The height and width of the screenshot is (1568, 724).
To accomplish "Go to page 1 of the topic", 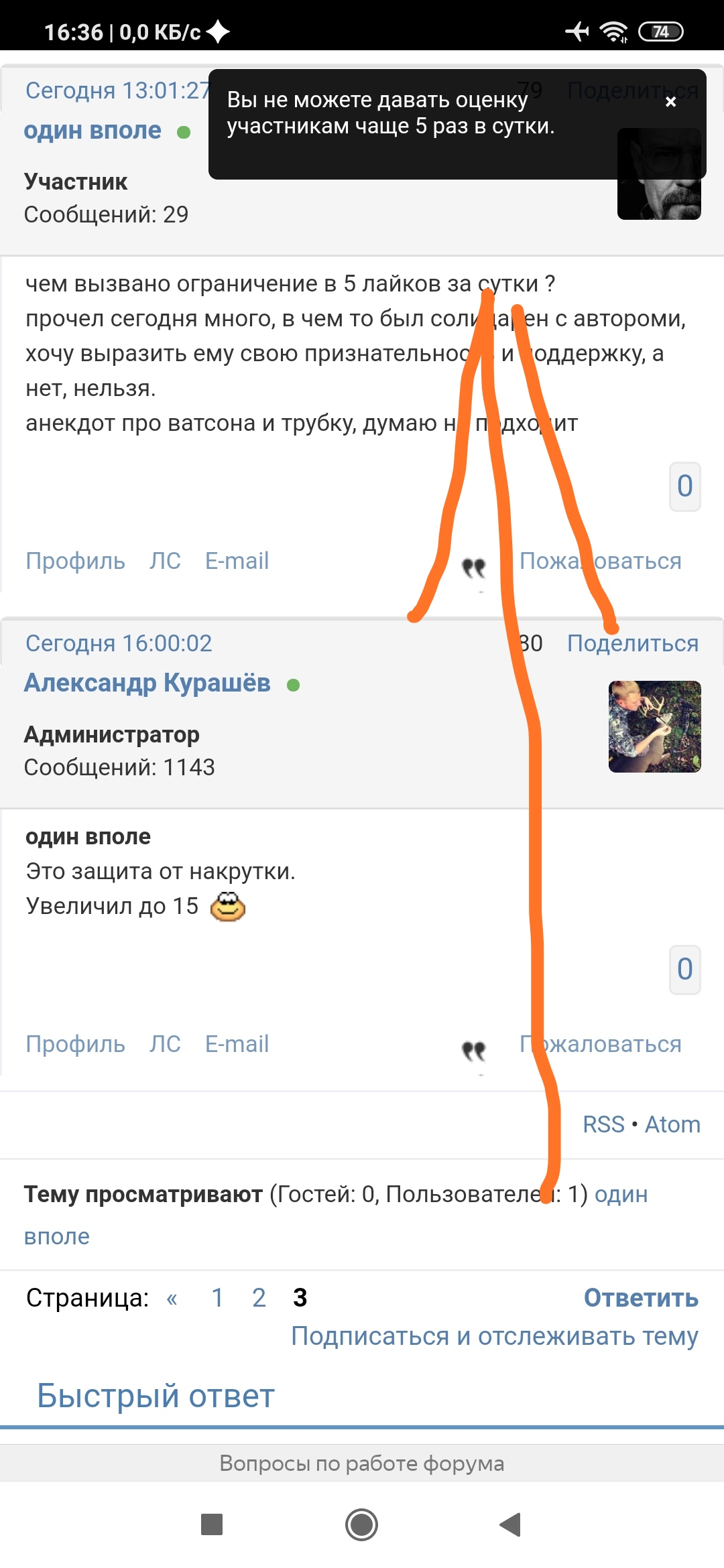I will click(217, 1298).
